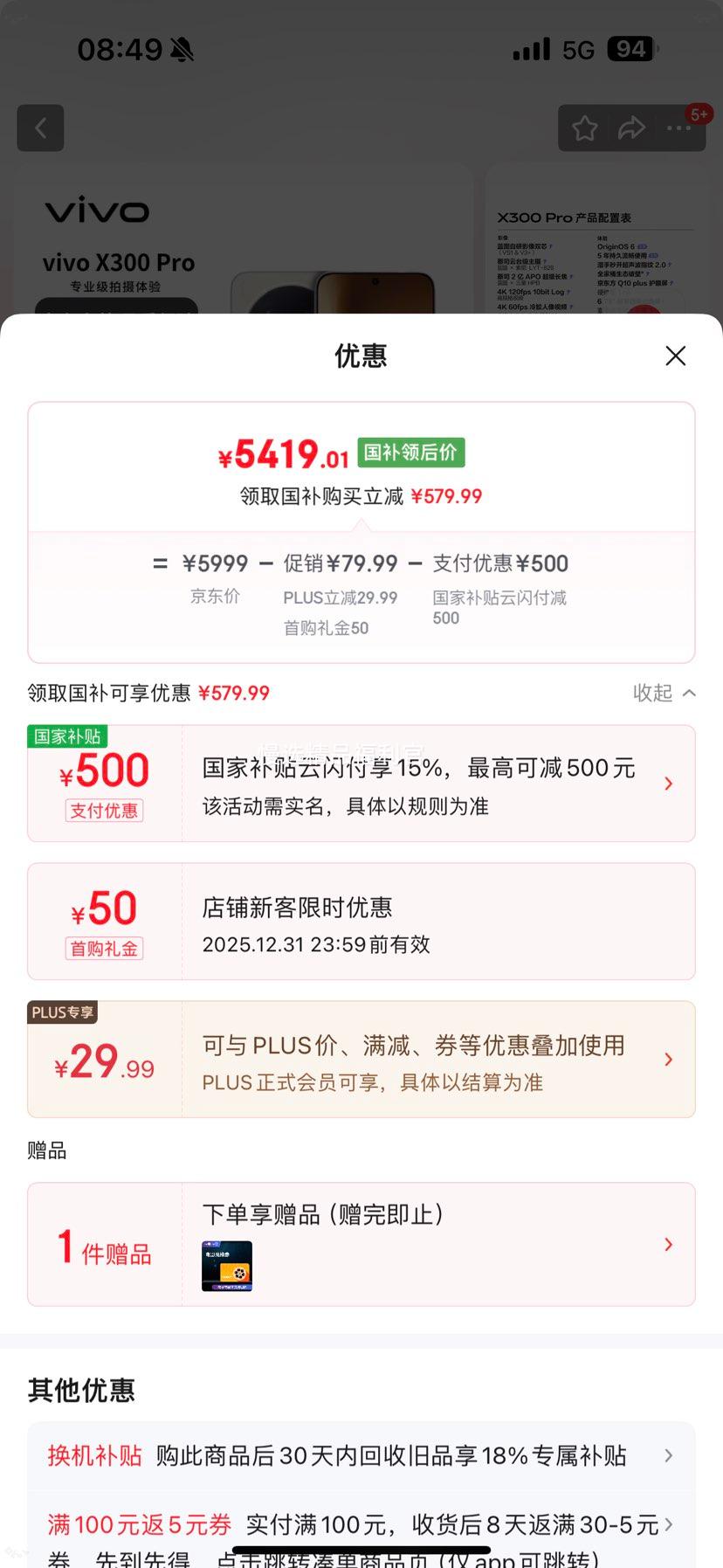Tap the E-card gift thumbnail under 下单享赠品
Image resolution: width=723 pixels, height=1568 pixels.
pyautogui.click(x=225, y=1267)
